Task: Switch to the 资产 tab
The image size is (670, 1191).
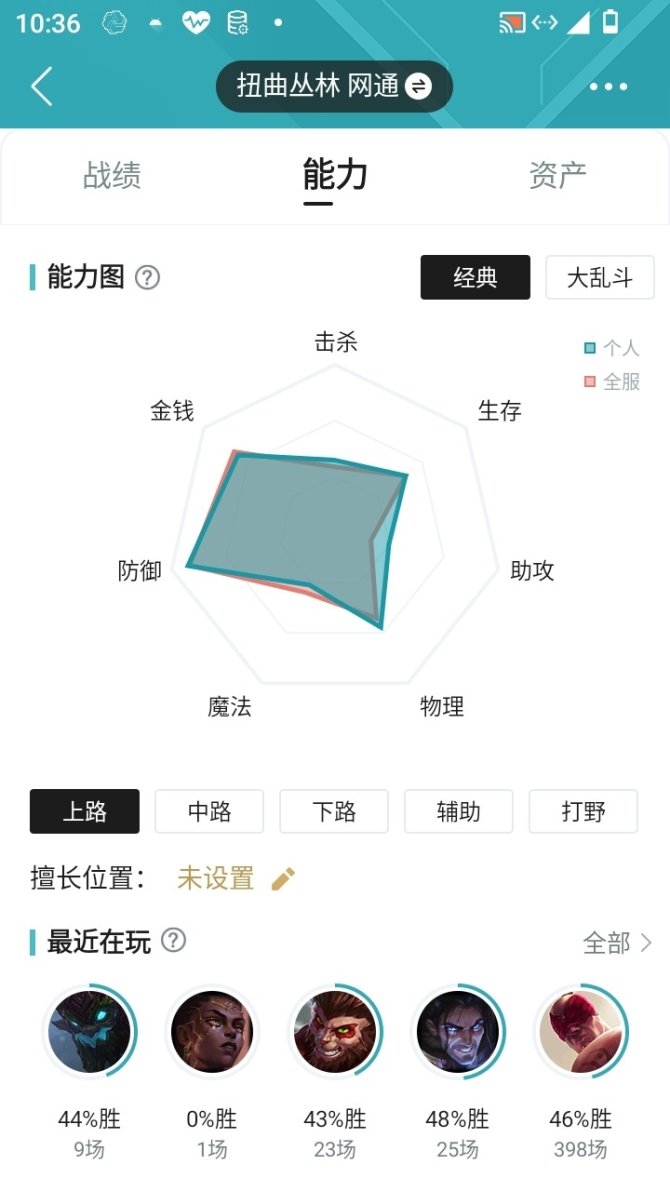Action: (557, 175)
